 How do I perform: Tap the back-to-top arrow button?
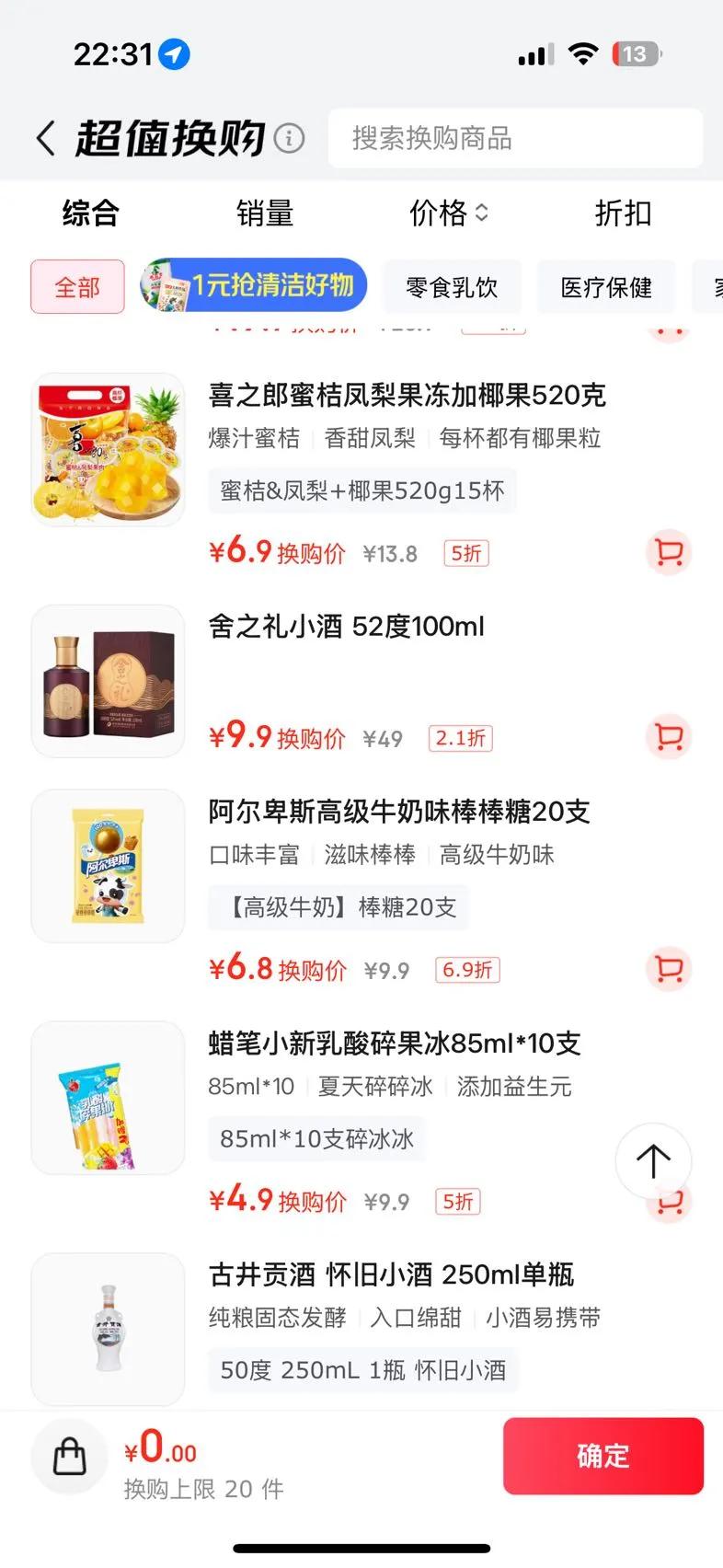pos(652,1161)
